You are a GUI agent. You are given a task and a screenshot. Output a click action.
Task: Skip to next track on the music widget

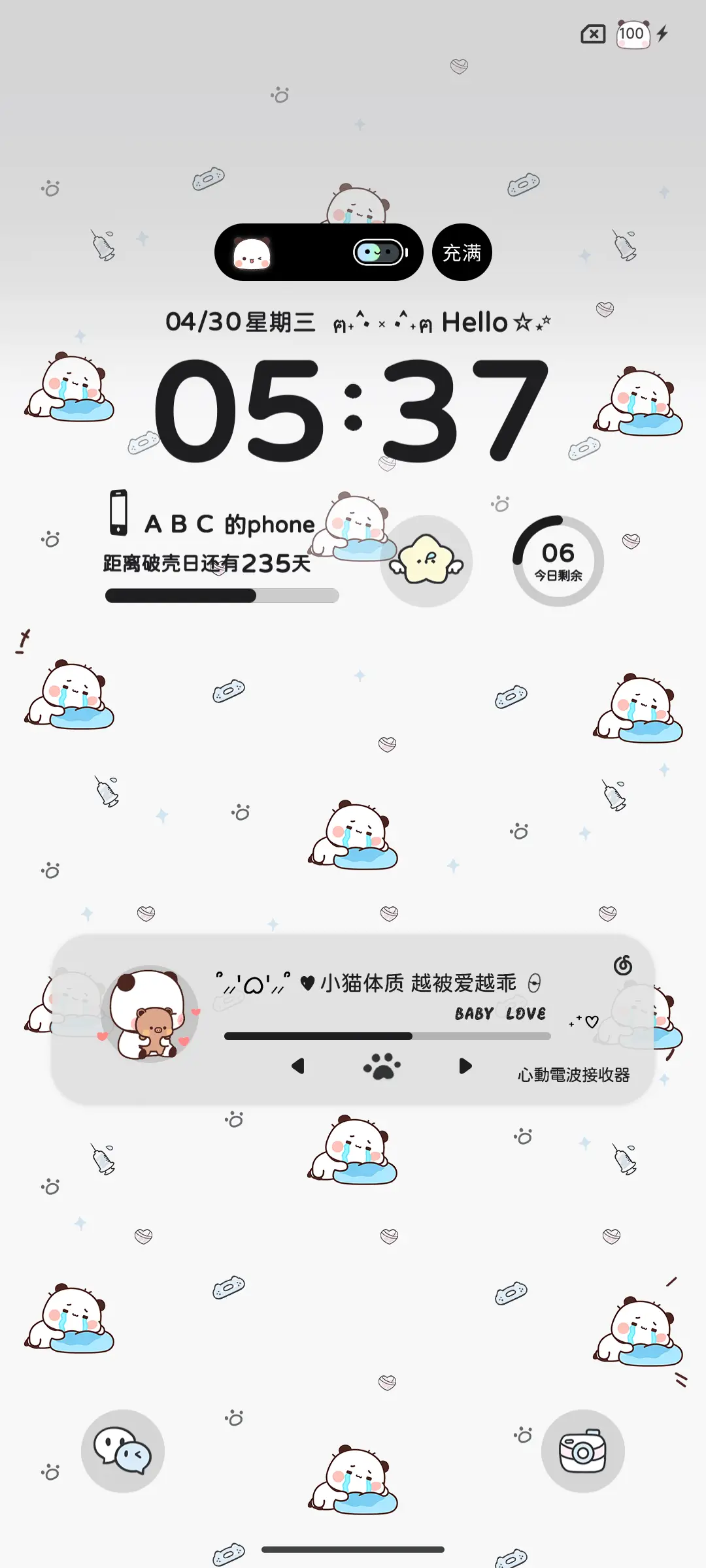coord(464,1066)
